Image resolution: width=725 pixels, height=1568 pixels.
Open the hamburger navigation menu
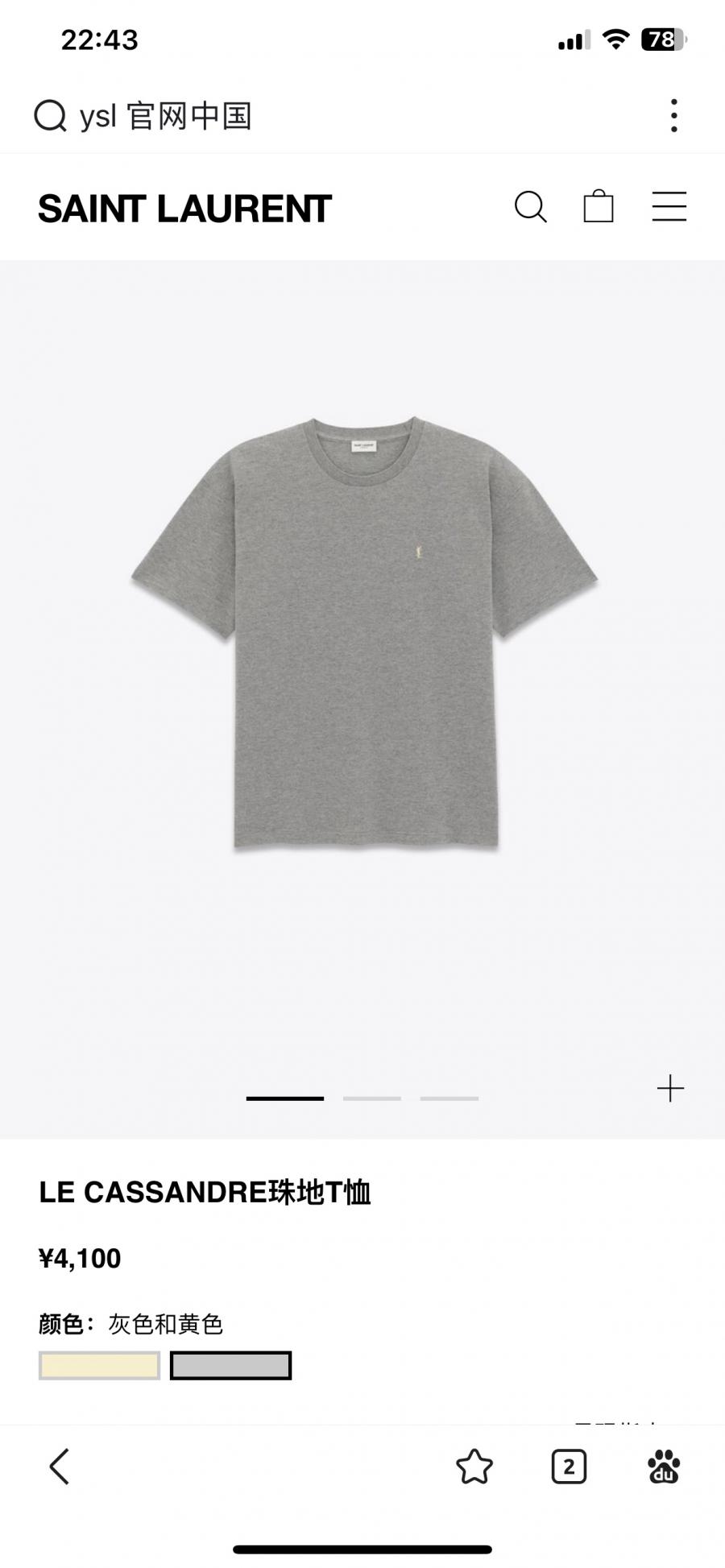tap(669, 207)
